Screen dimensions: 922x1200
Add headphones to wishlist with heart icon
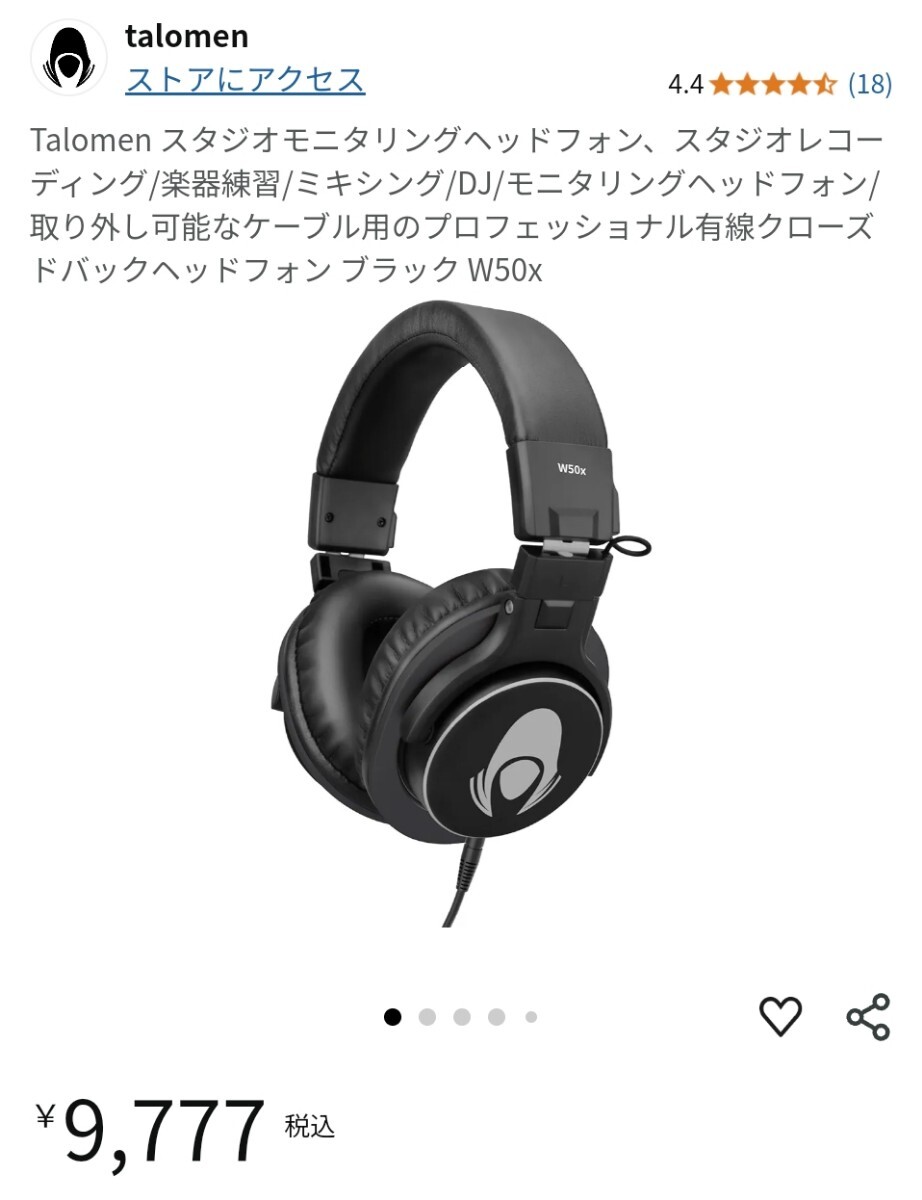780,1017
